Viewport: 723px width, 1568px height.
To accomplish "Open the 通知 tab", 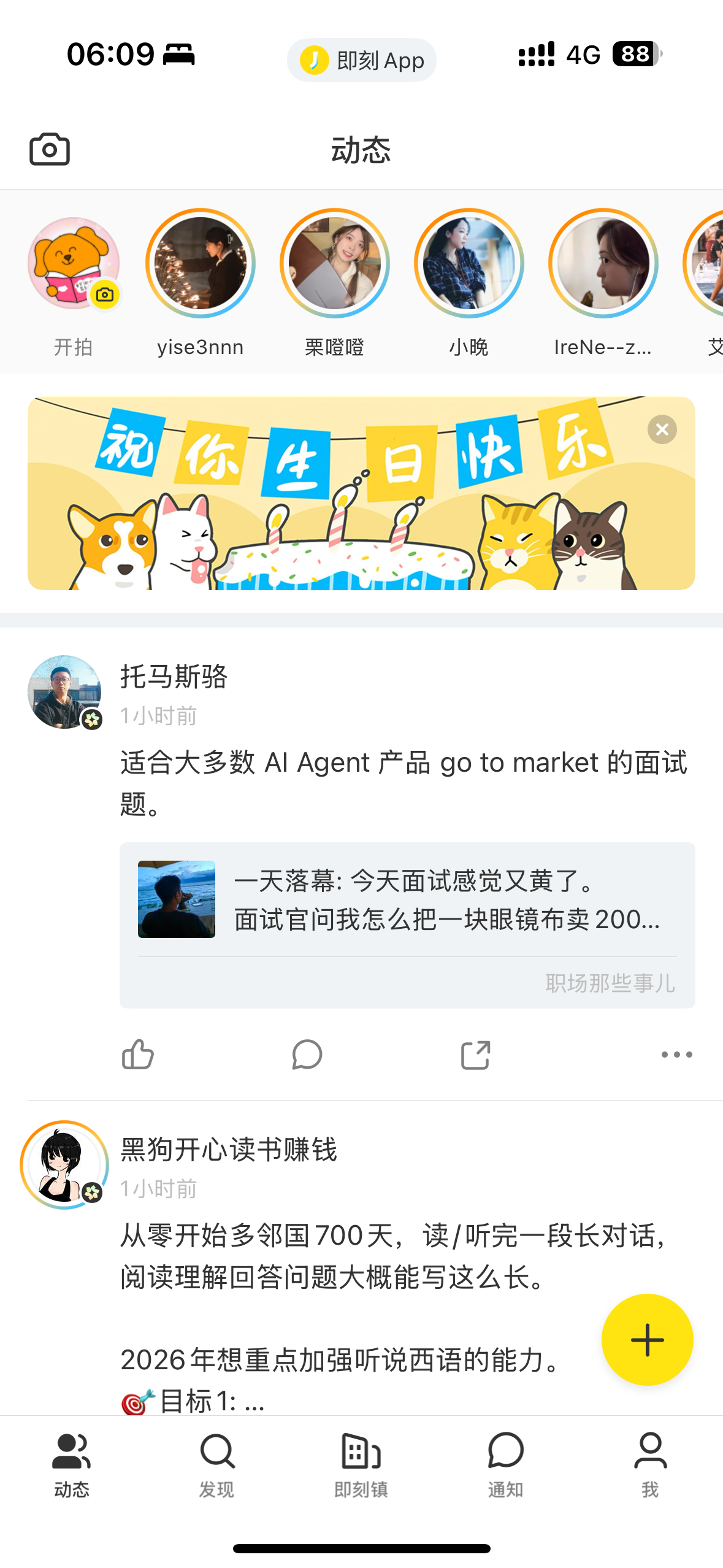I will [505, 1464].
